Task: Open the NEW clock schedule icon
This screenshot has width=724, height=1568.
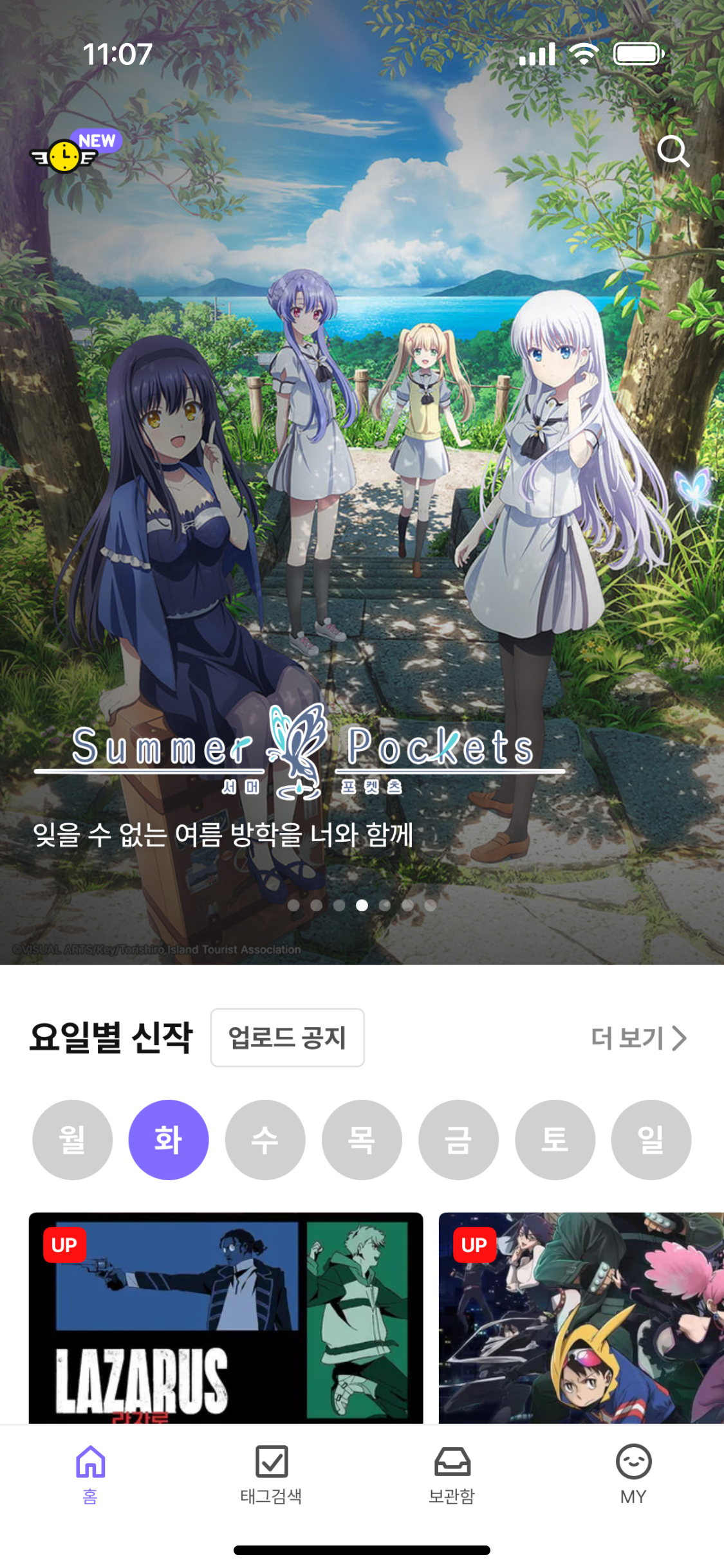Action: (x=66, y=154)
